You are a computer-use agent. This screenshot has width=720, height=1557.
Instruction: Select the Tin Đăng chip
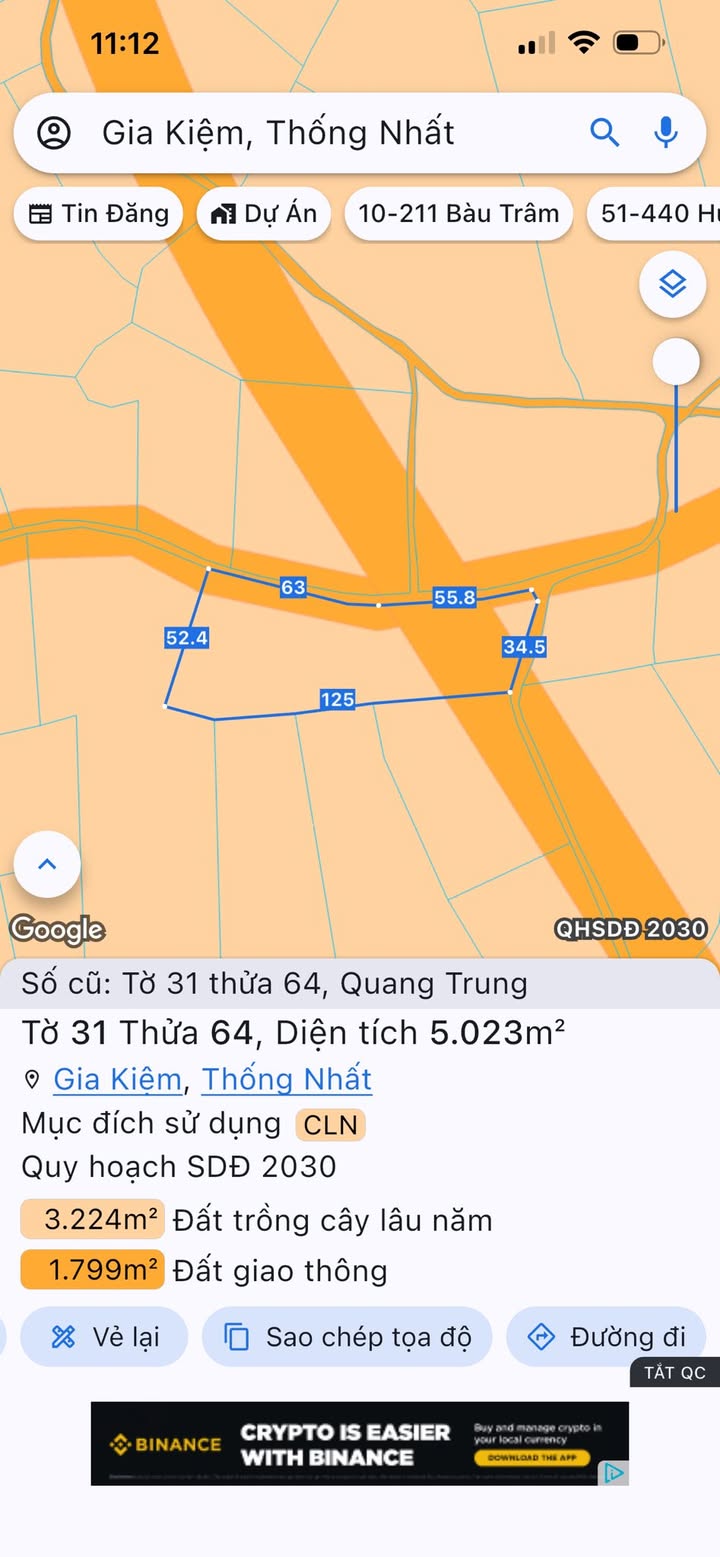click(98, 213)
